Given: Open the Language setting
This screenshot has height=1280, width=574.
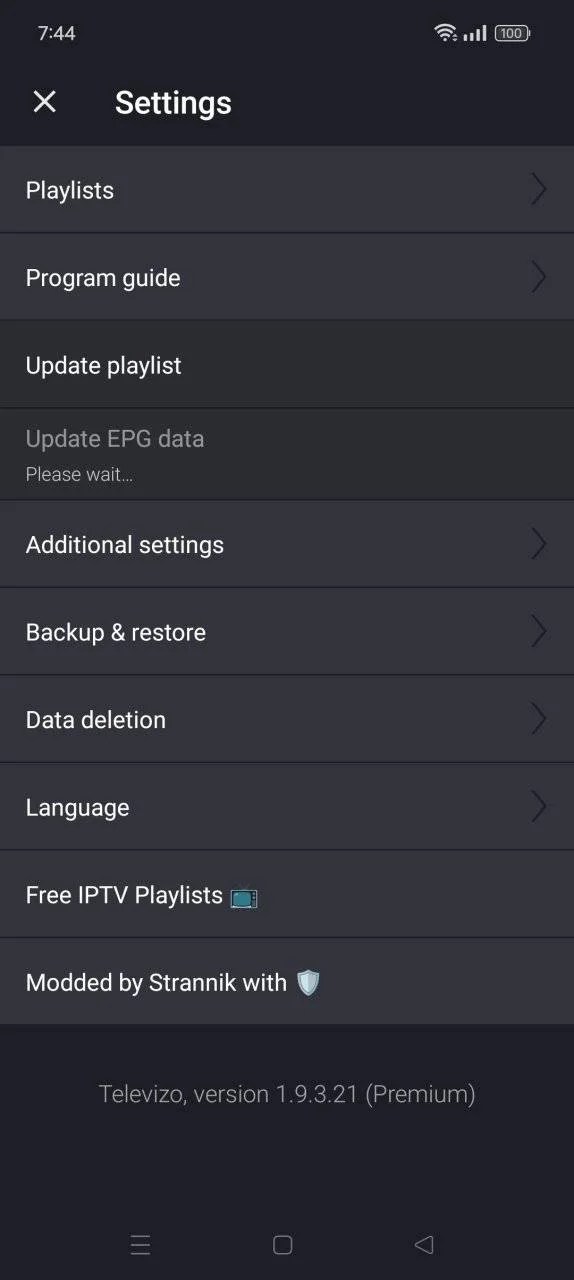Looking at the screenshot, I should coord(287,807).
